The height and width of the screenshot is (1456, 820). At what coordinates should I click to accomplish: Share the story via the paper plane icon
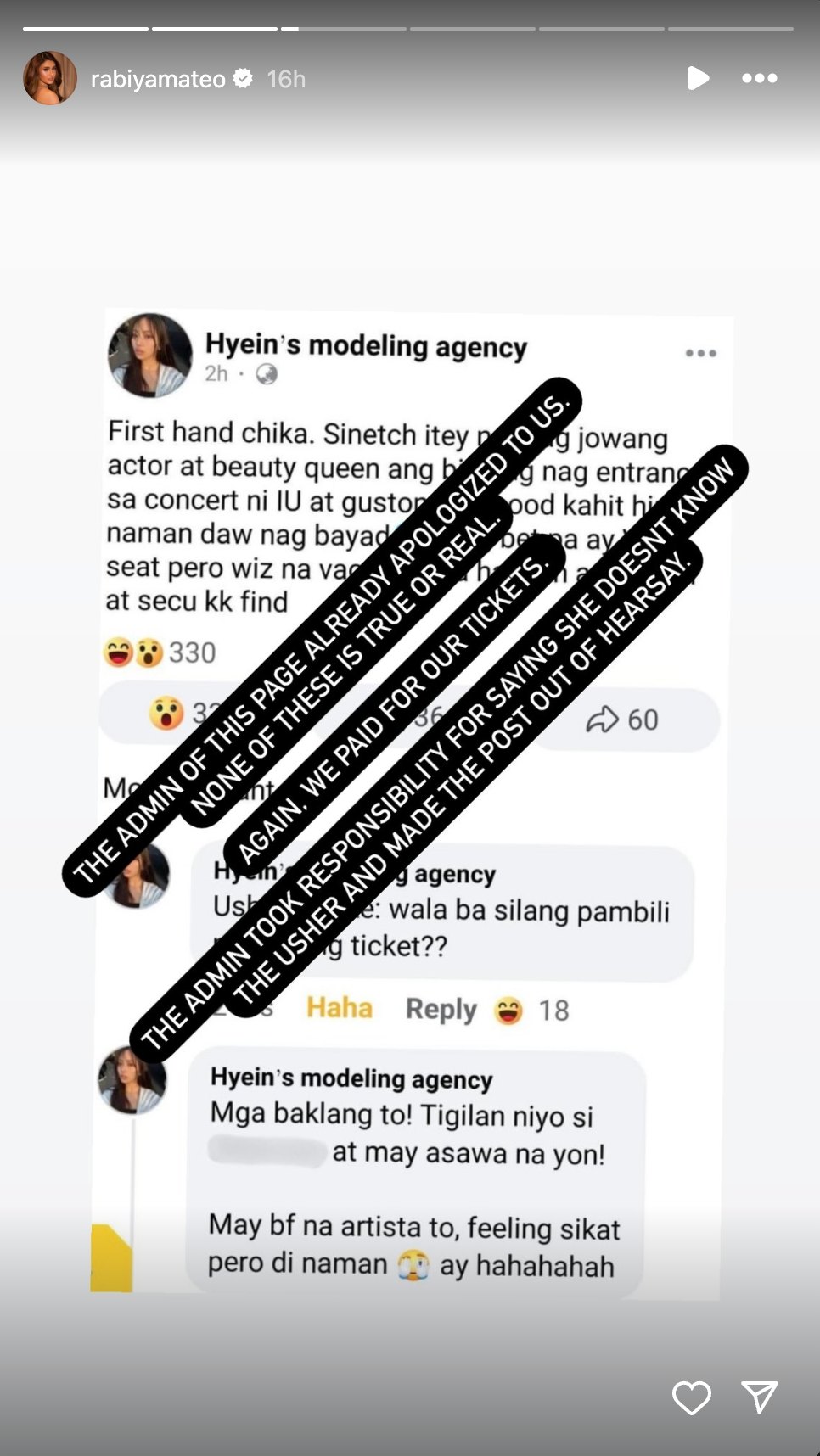pyautogui.click(x=759, y=1397)
